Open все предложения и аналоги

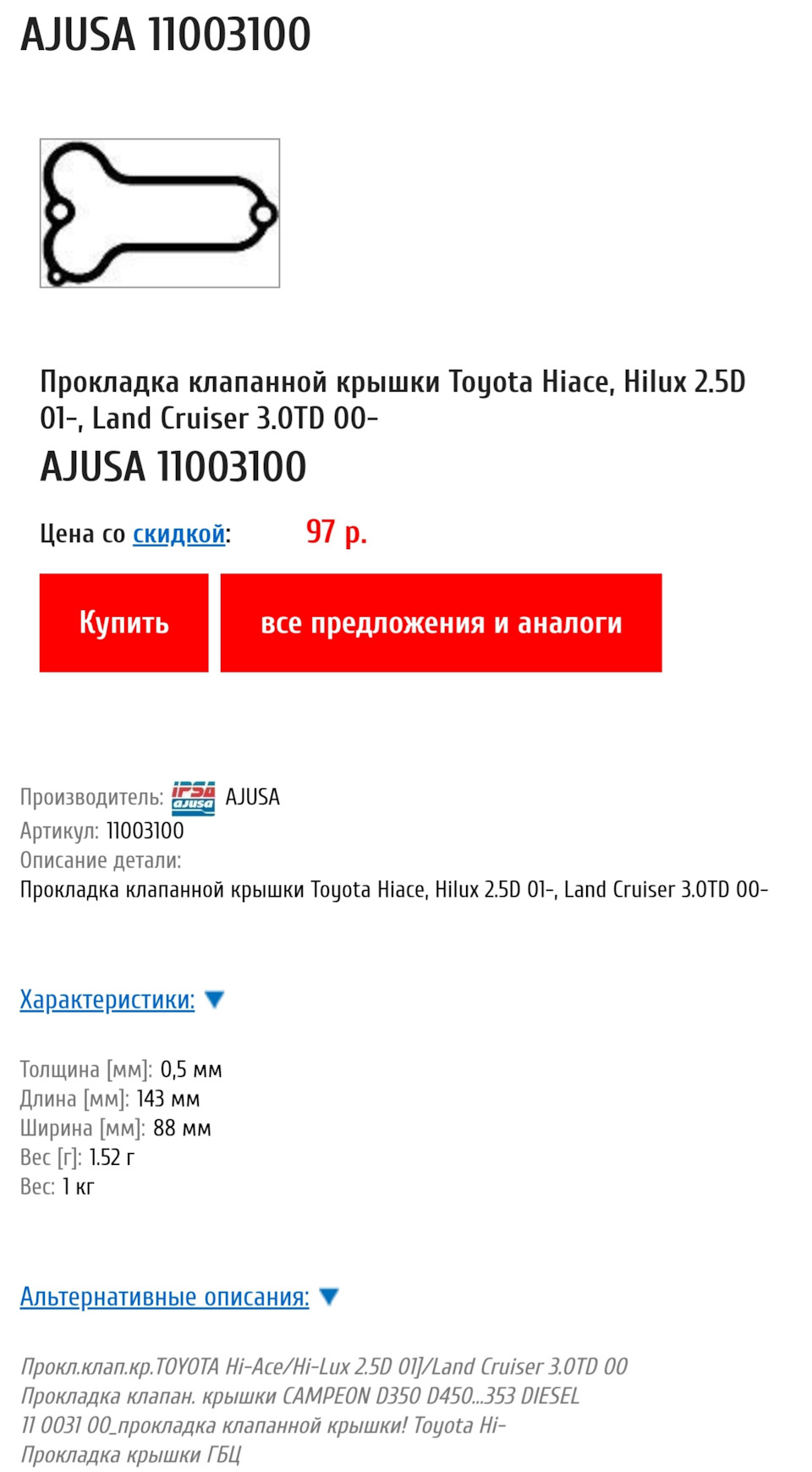point(441,622)
